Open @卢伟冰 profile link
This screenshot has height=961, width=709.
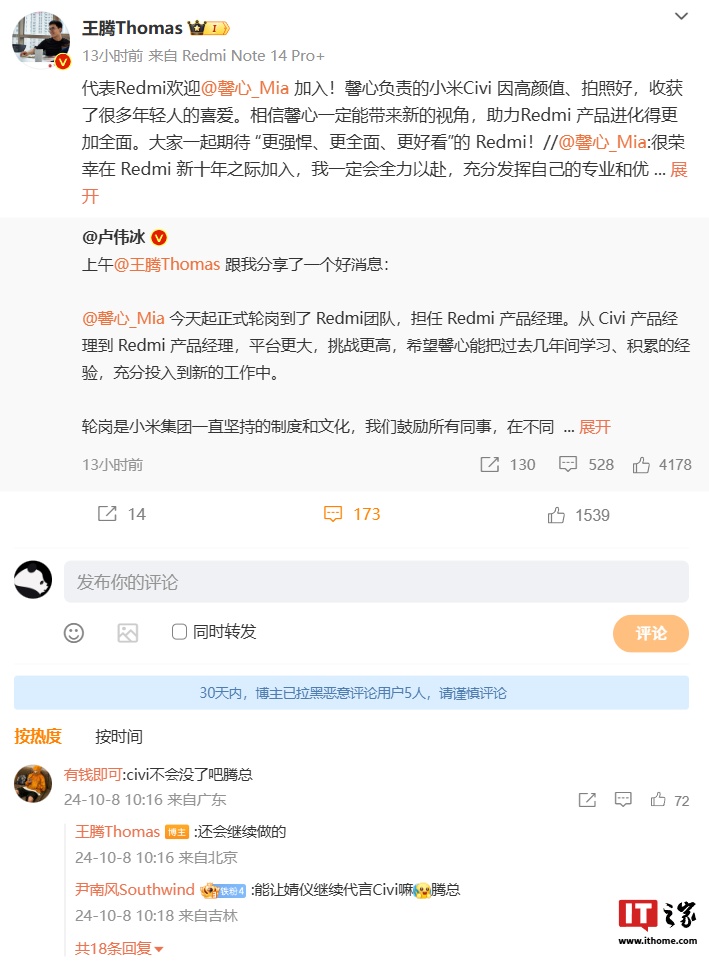tap(114, 237)
